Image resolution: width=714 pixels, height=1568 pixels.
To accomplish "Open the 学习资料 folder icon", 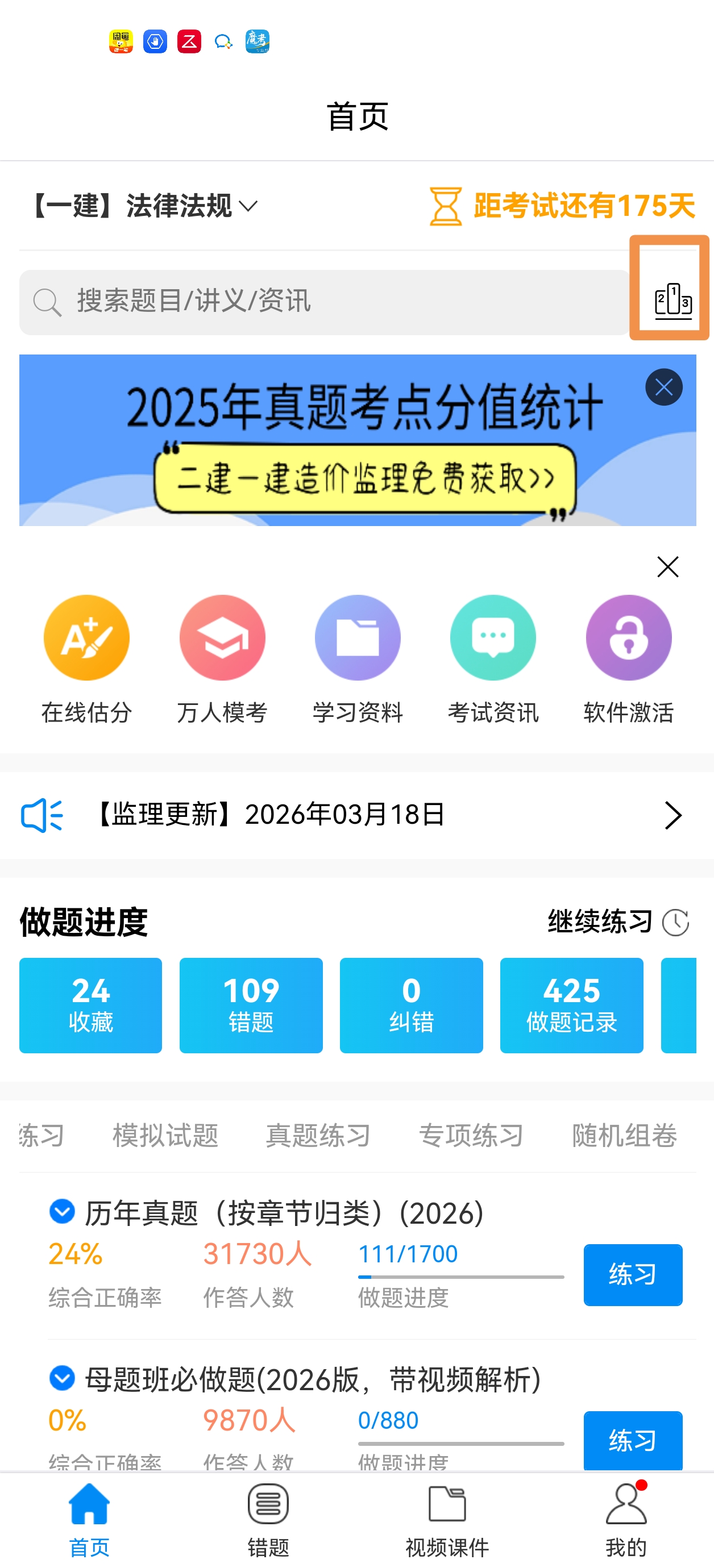I will pyautogui.click(x=358, y=637).
